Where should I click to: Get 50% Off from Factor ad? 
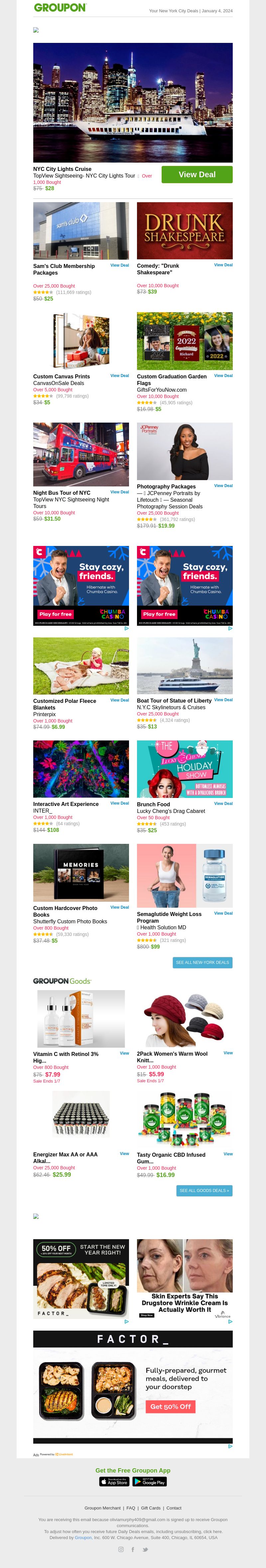[171, 1407]
